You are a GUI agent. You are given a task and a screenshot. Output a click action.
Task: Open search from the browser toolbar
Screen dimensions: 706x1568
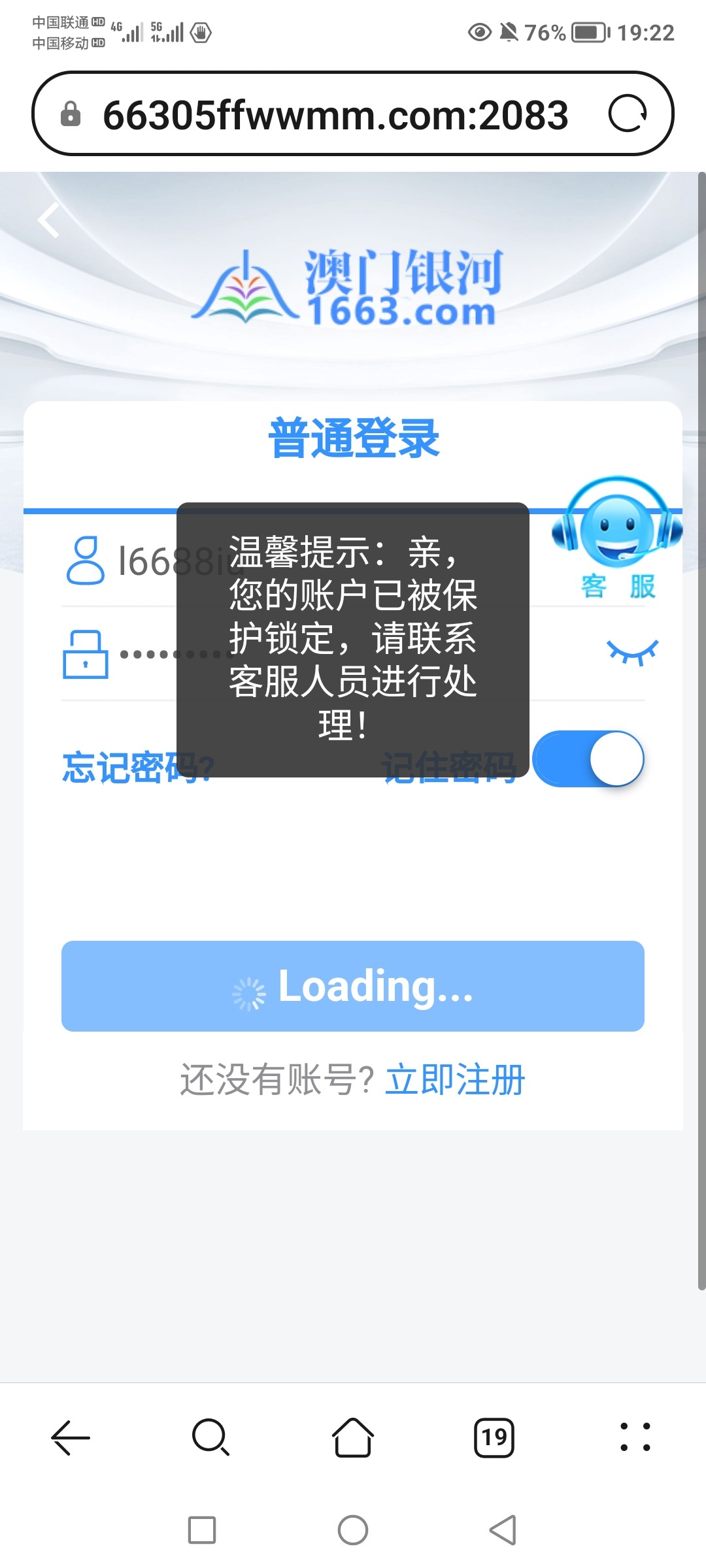[x=210, y=1437]
